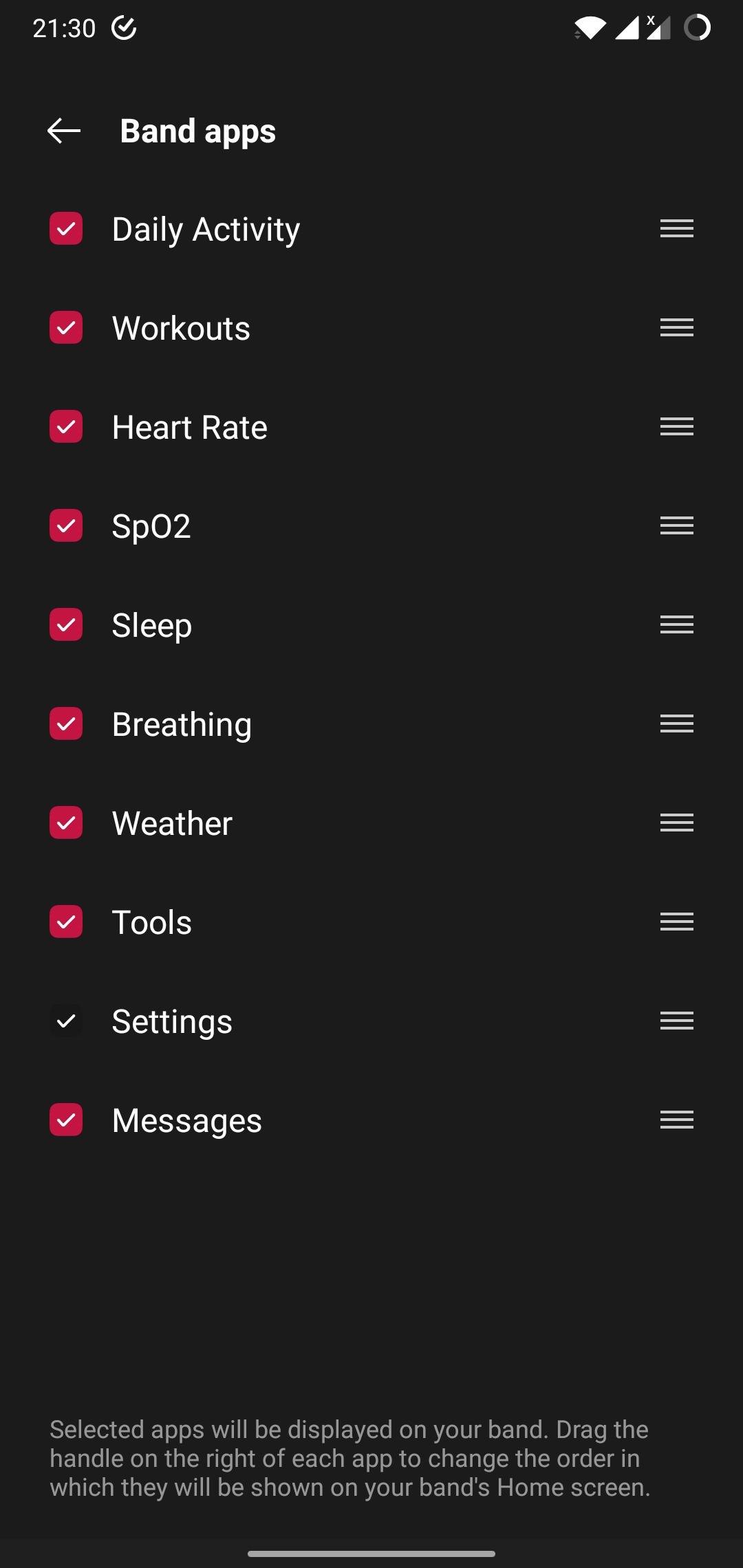
Task: Deselect the Tools checkbox
Action: [66, 922]
